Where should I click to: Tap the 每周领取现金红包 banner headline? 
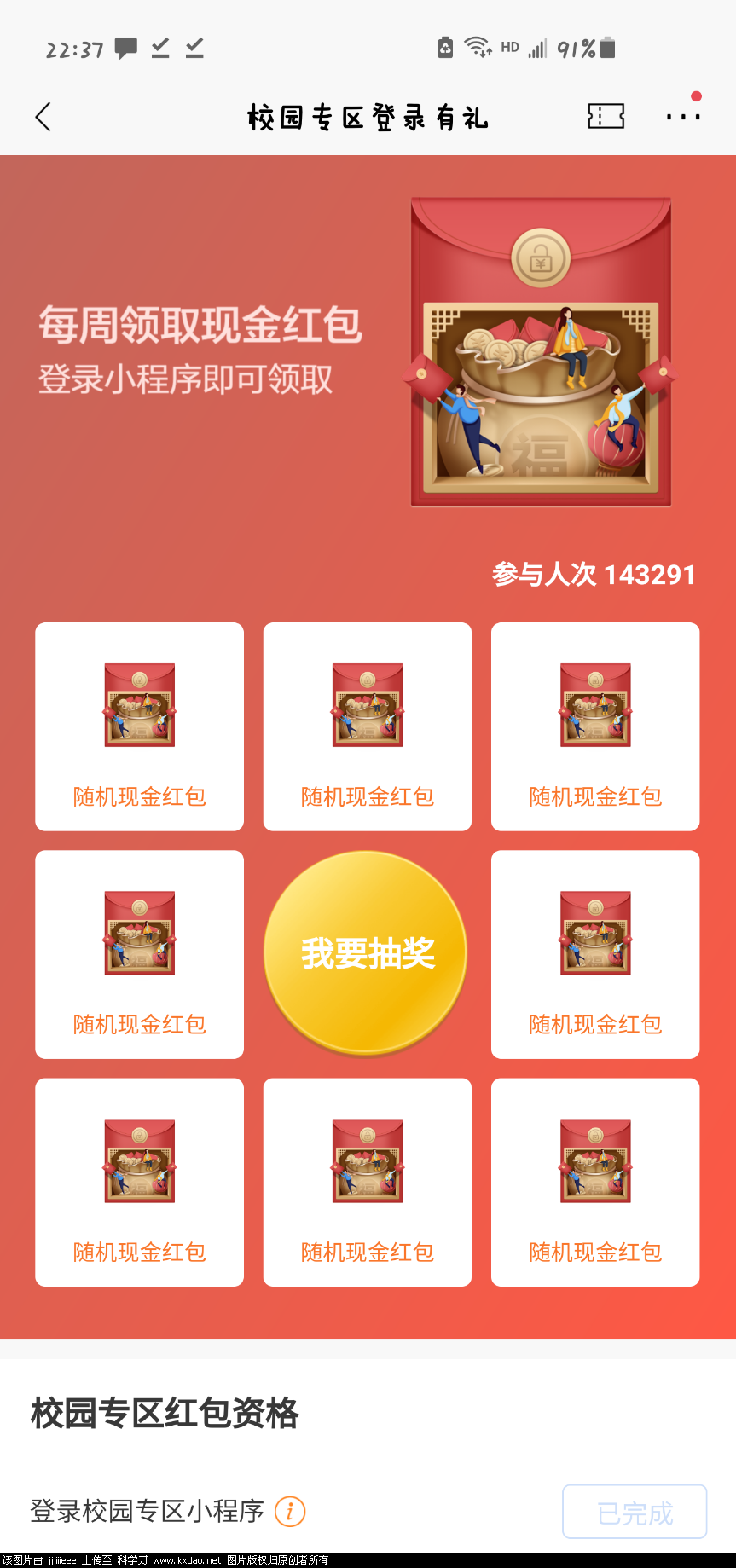[x=200, y=328]
